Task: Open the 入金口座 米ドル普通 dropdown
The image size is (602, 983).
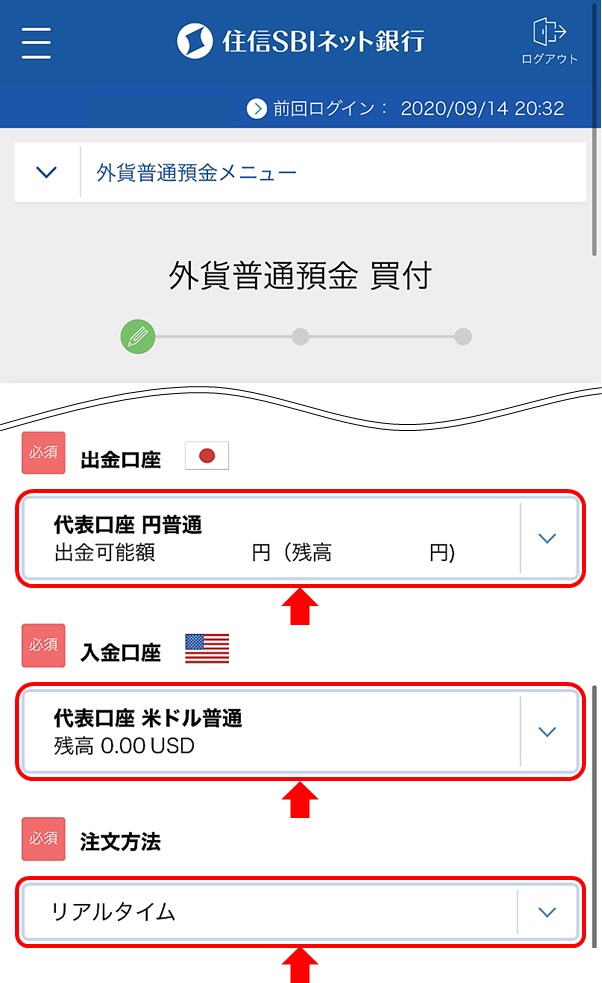Action: [x=546, y=732]
